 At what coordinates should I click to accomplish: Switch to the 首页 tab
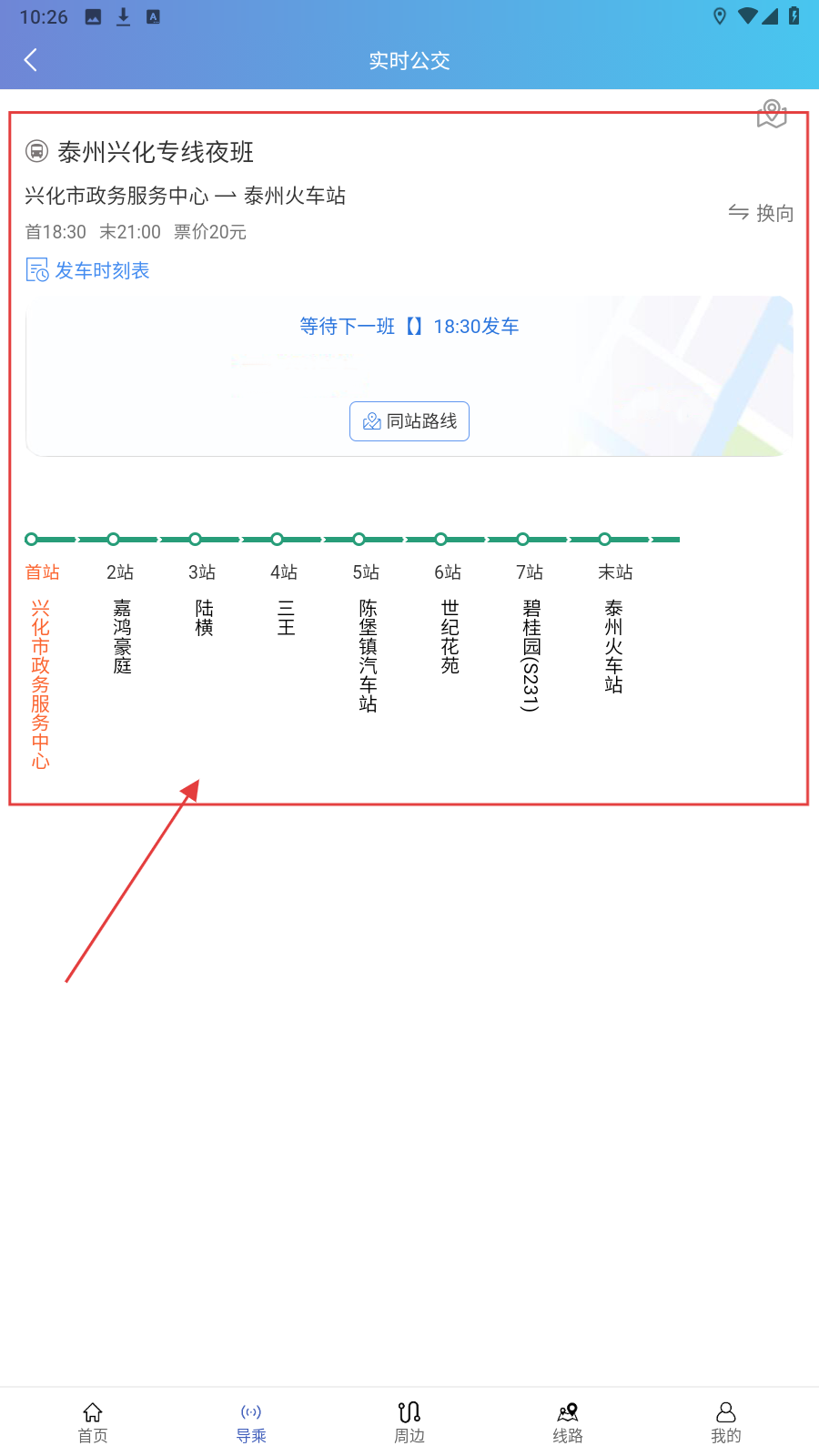[93, 1422]
